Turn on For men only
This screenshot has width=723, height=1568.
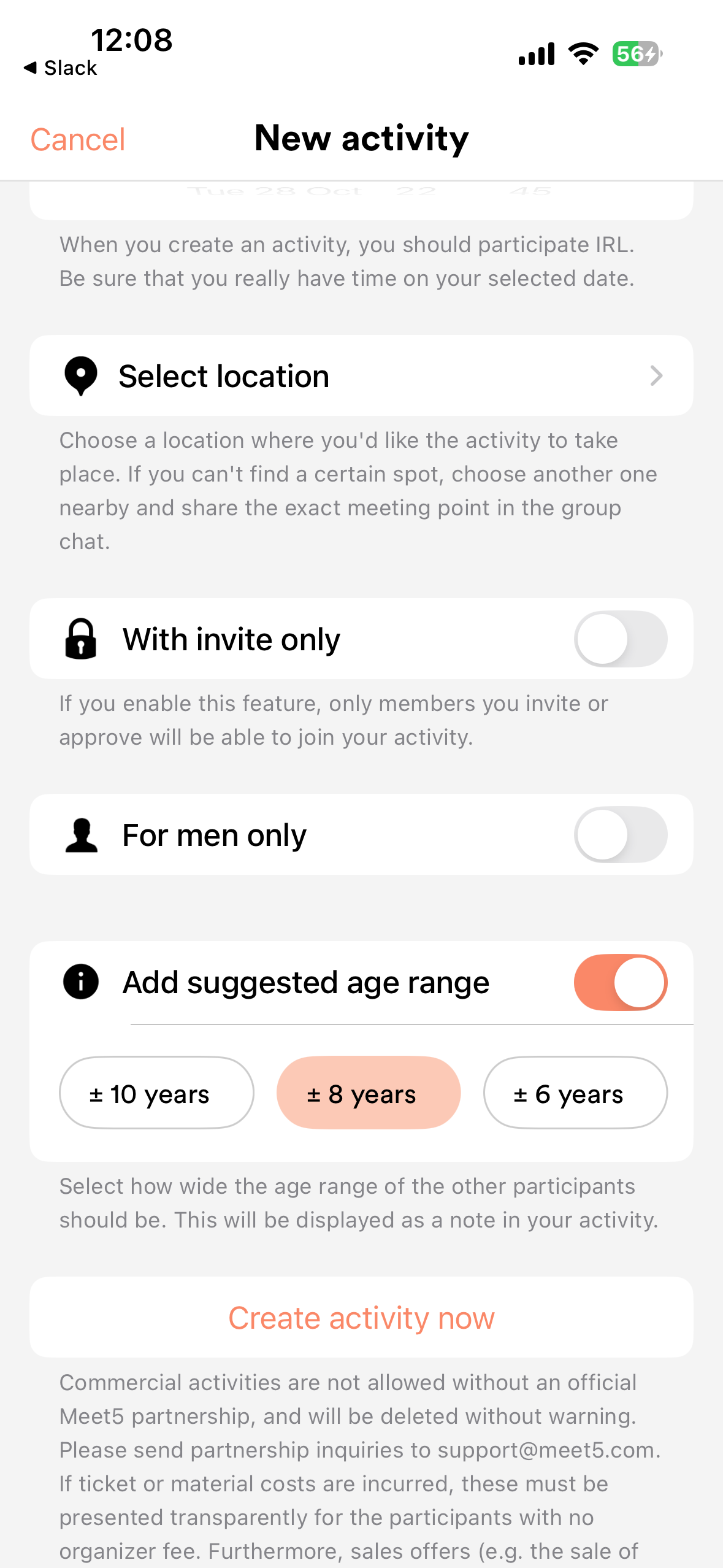pos(620,834)
